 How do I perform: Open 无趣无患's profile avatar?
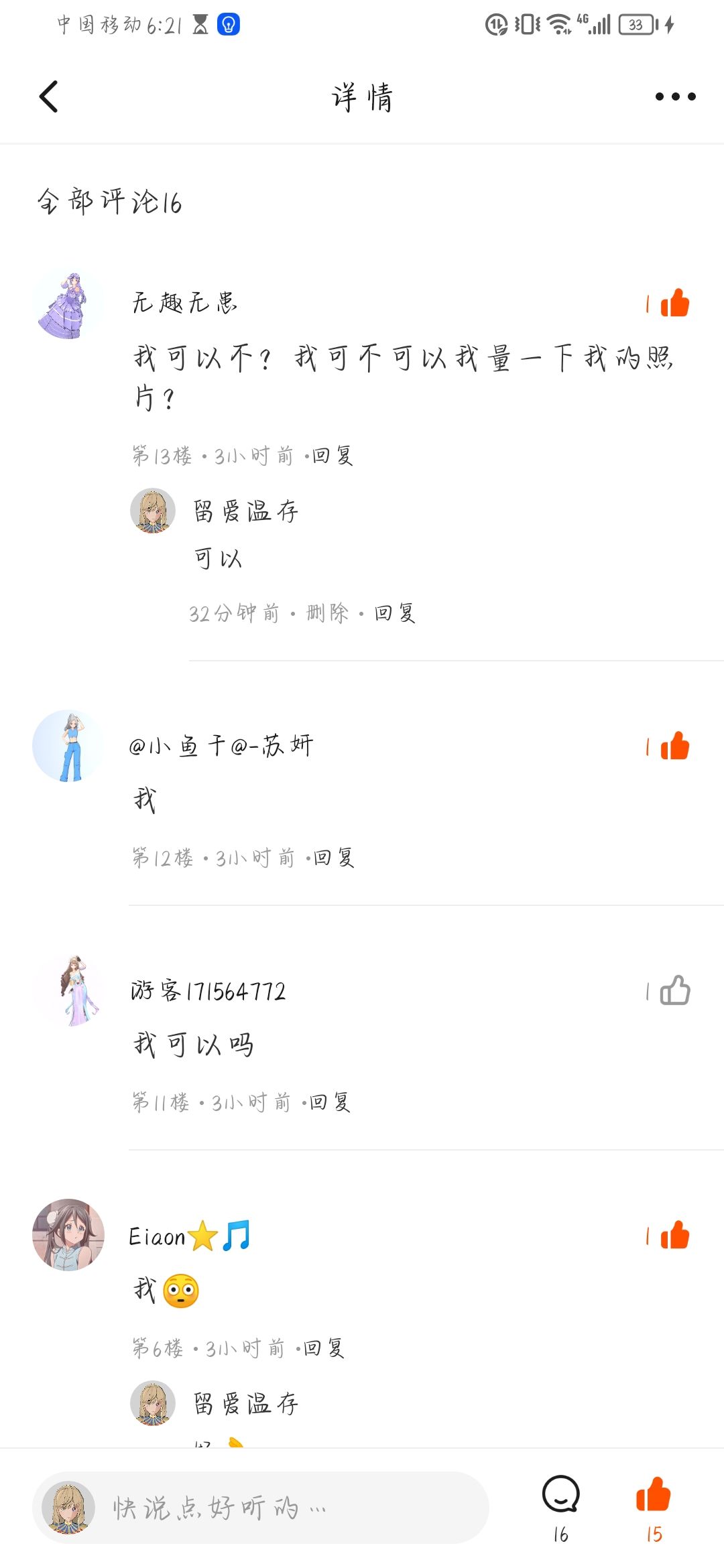(68, 304)
